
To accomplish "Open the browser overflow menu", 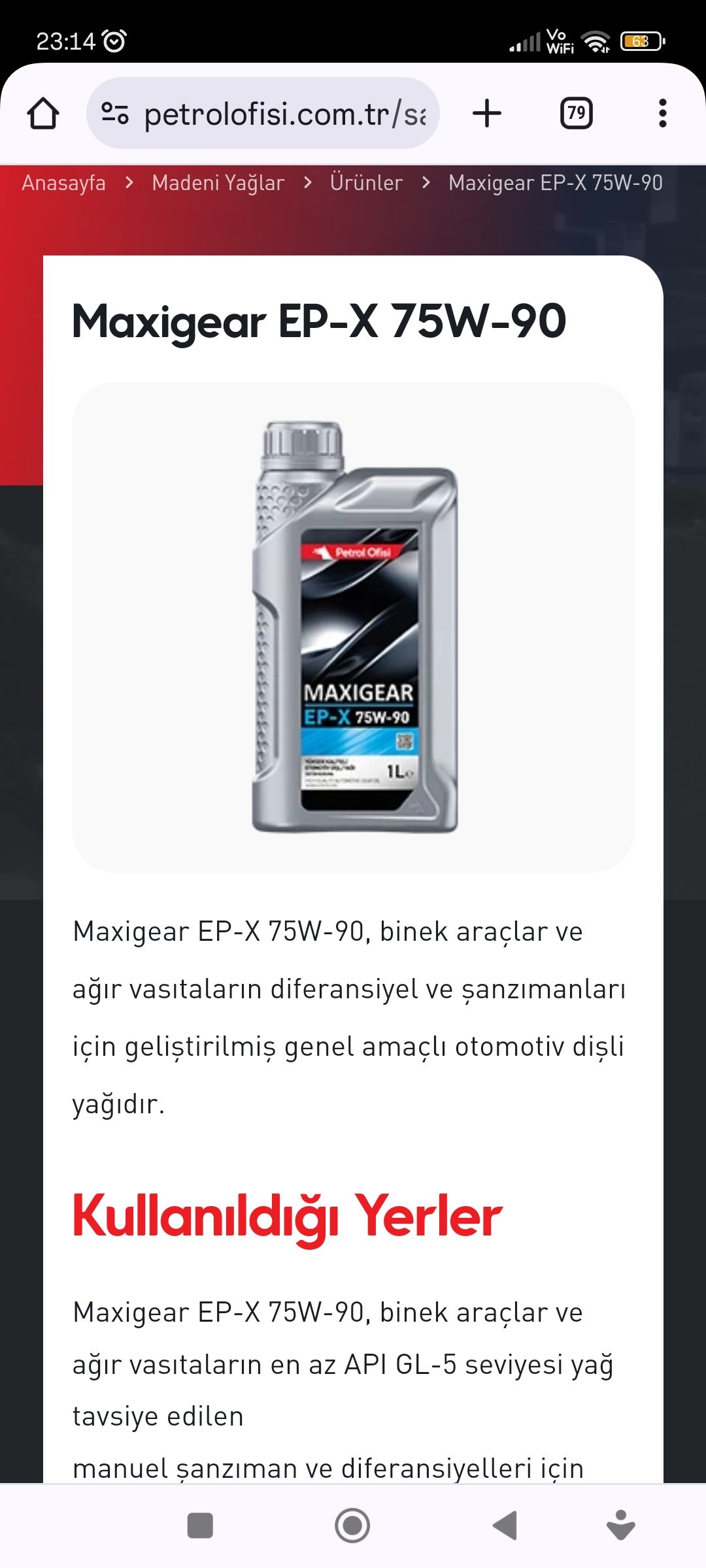I will pos(663,114).
